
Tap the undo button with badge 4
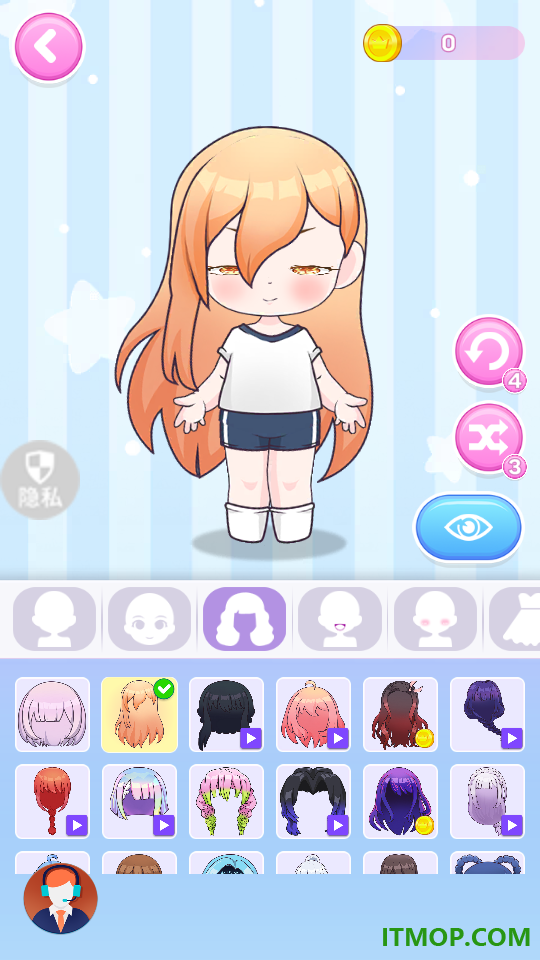(489, 352)
